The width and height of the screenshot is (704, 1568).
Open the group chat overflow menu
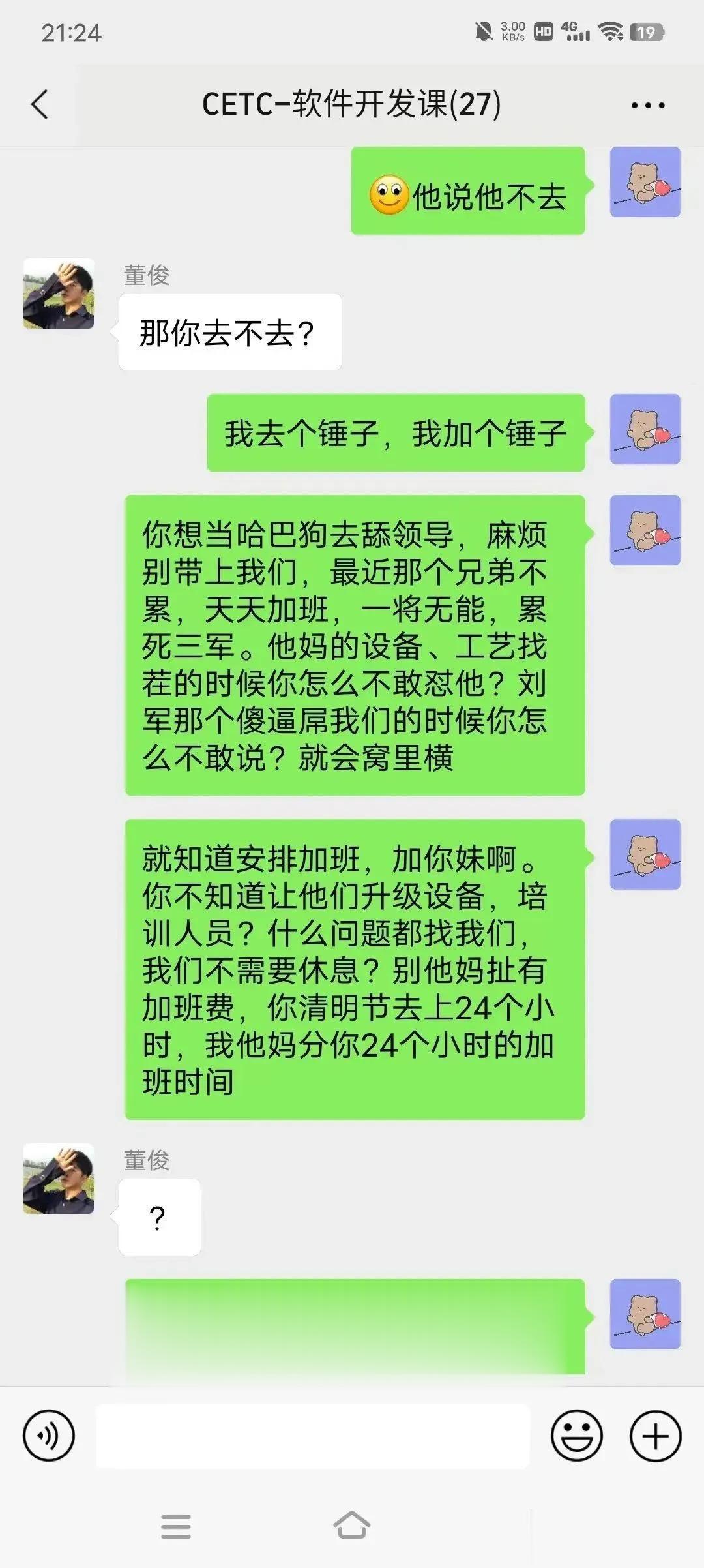[647, 105]
